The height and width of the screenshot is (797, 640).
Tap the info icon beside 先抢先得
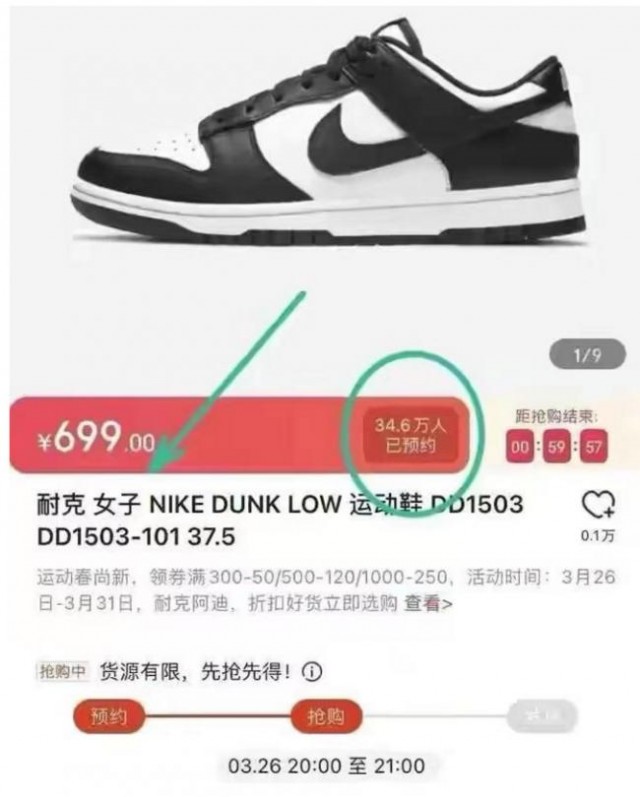point(312,672)
